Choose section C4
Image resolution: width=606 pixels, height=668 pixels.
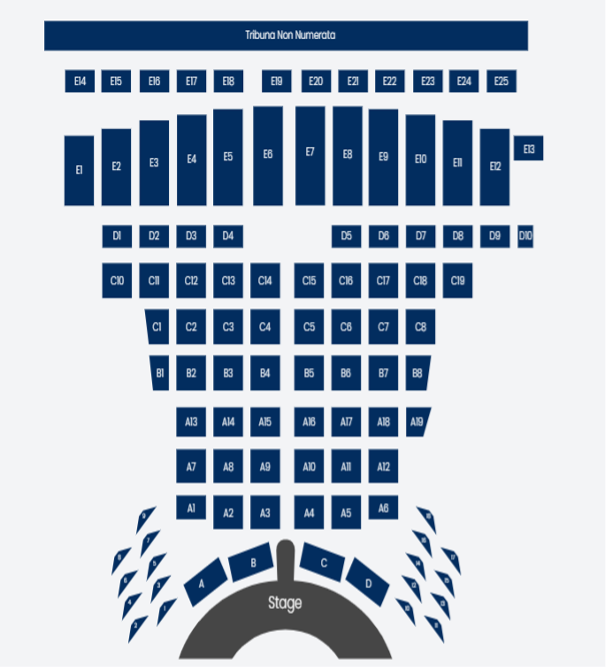pos(265,327)
